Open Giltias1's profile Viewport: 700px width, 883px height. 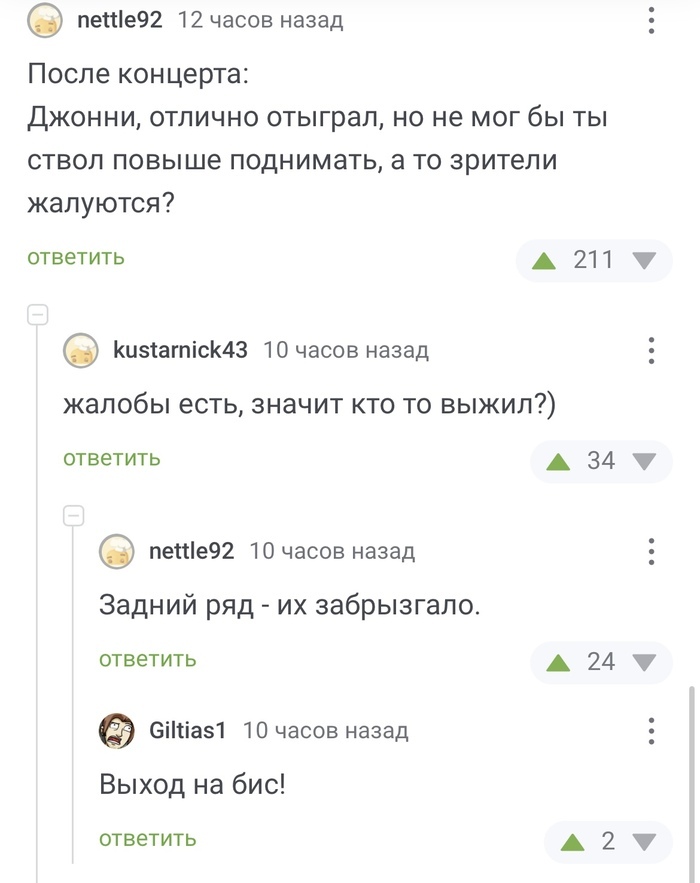coord(187,730)
